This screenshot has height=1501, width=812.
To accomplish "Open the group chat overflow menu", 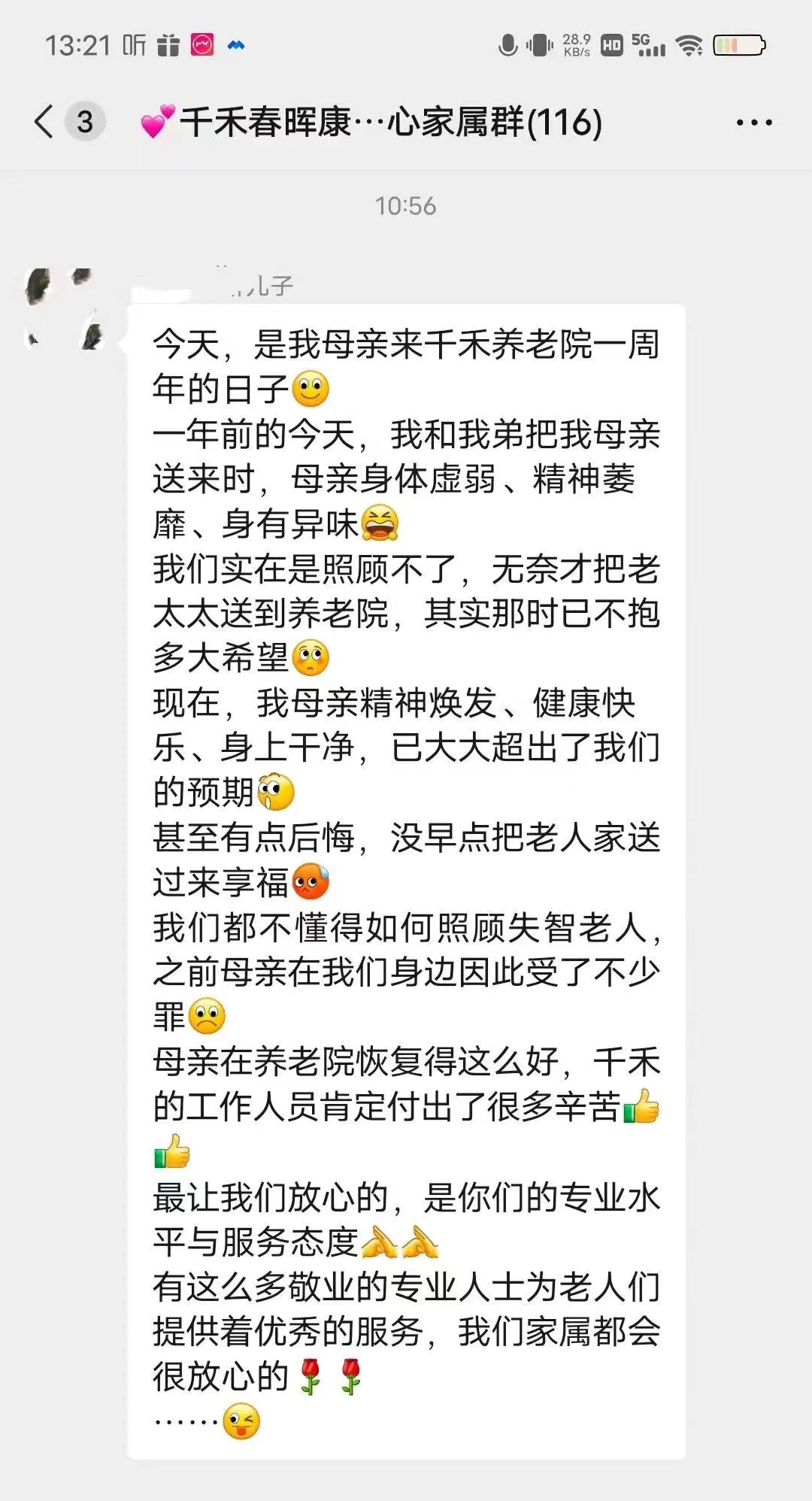I will pyautogui.click(x=754, y=123).
